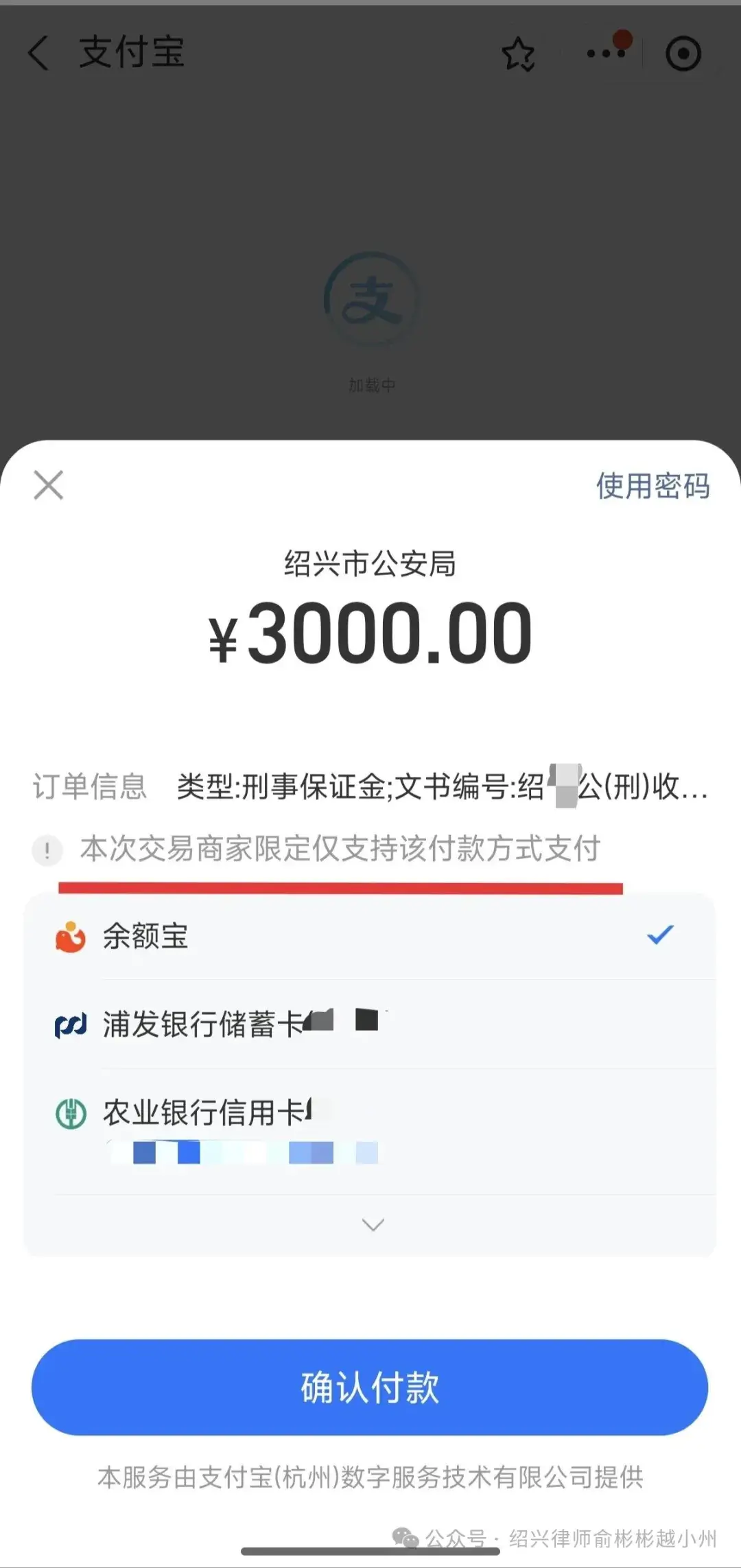Tap the star favorite icon in the title bar
Image resolution: width=741 pixels, height=1568 pixels.
click(x=519, y=52)
